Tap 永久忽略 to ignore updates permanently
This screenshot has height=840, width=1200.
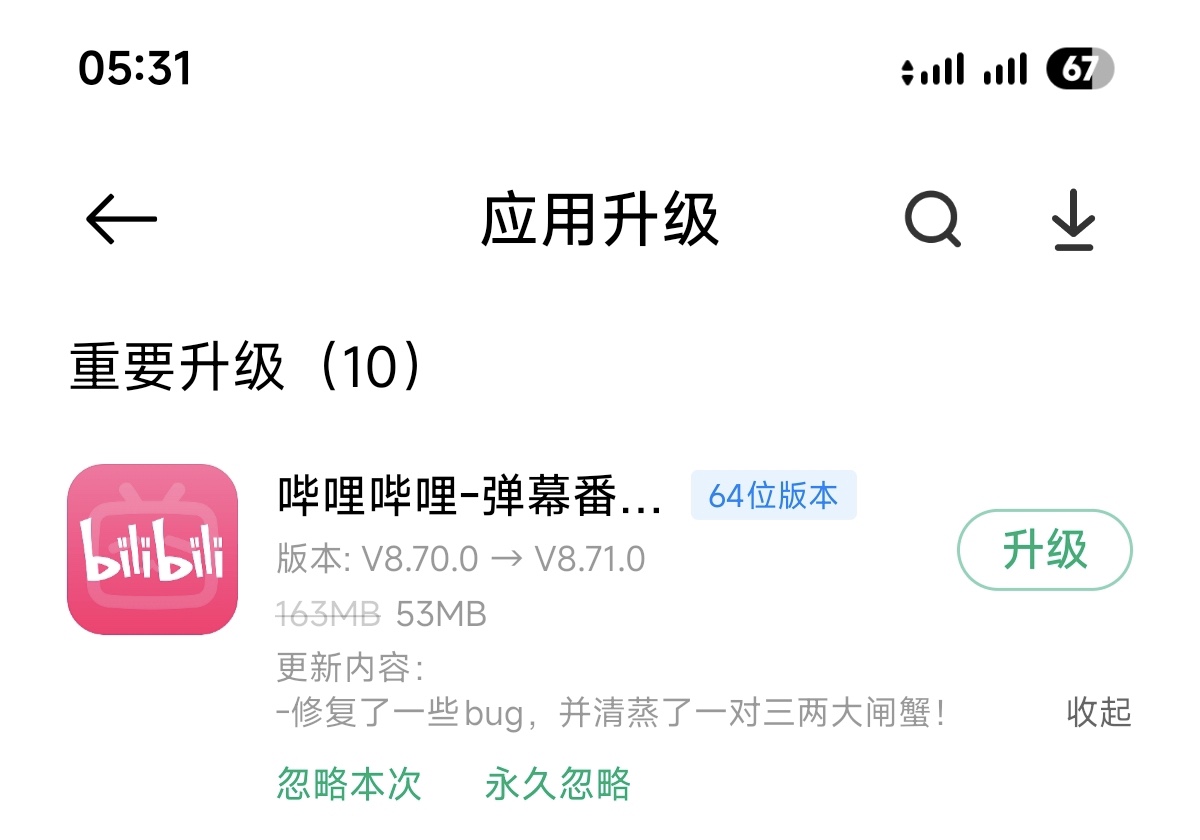[x=558, y=783]
